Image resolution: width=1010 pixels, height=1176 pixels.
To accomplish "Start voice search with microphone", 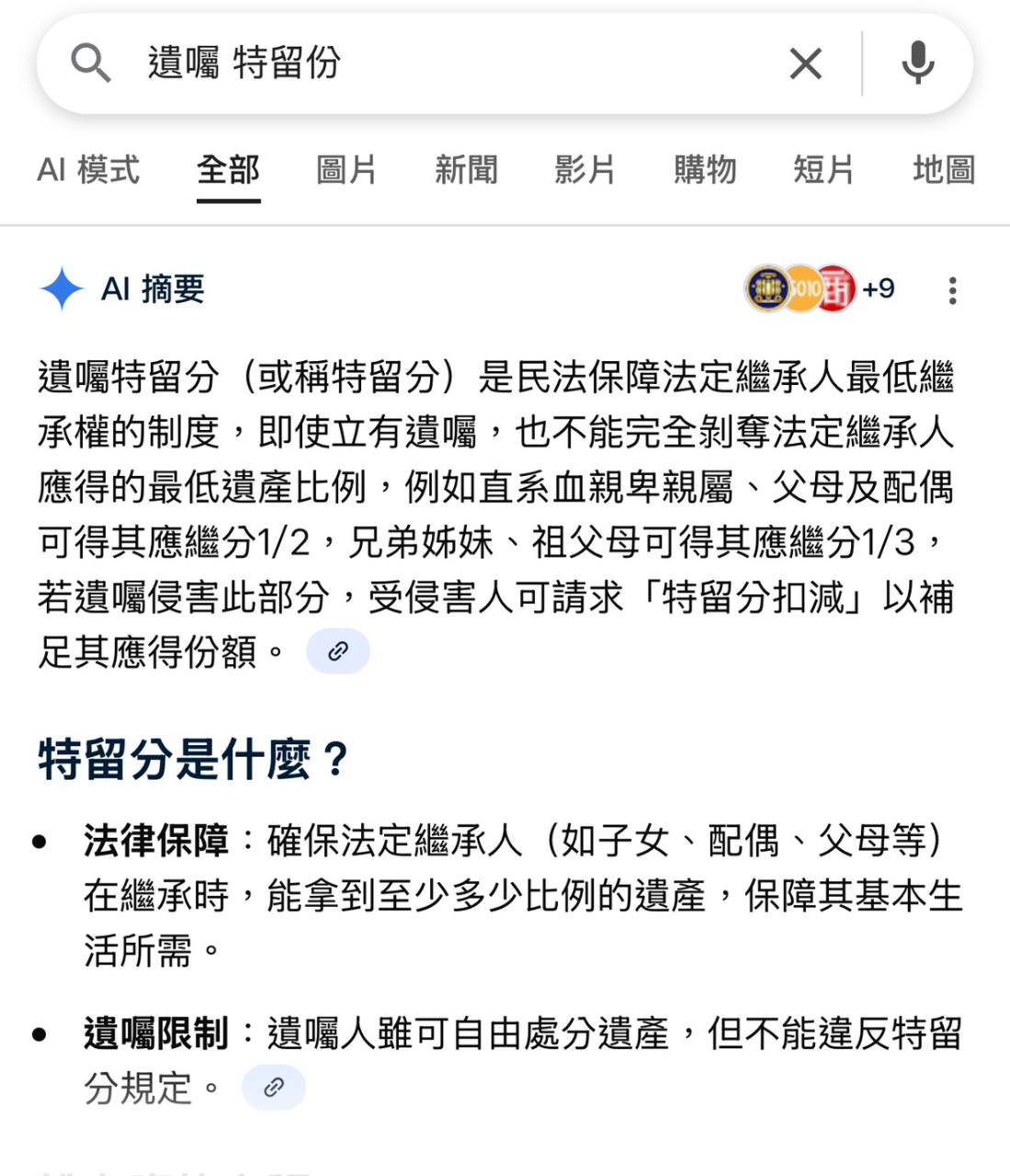I will [x=917, y=63].
